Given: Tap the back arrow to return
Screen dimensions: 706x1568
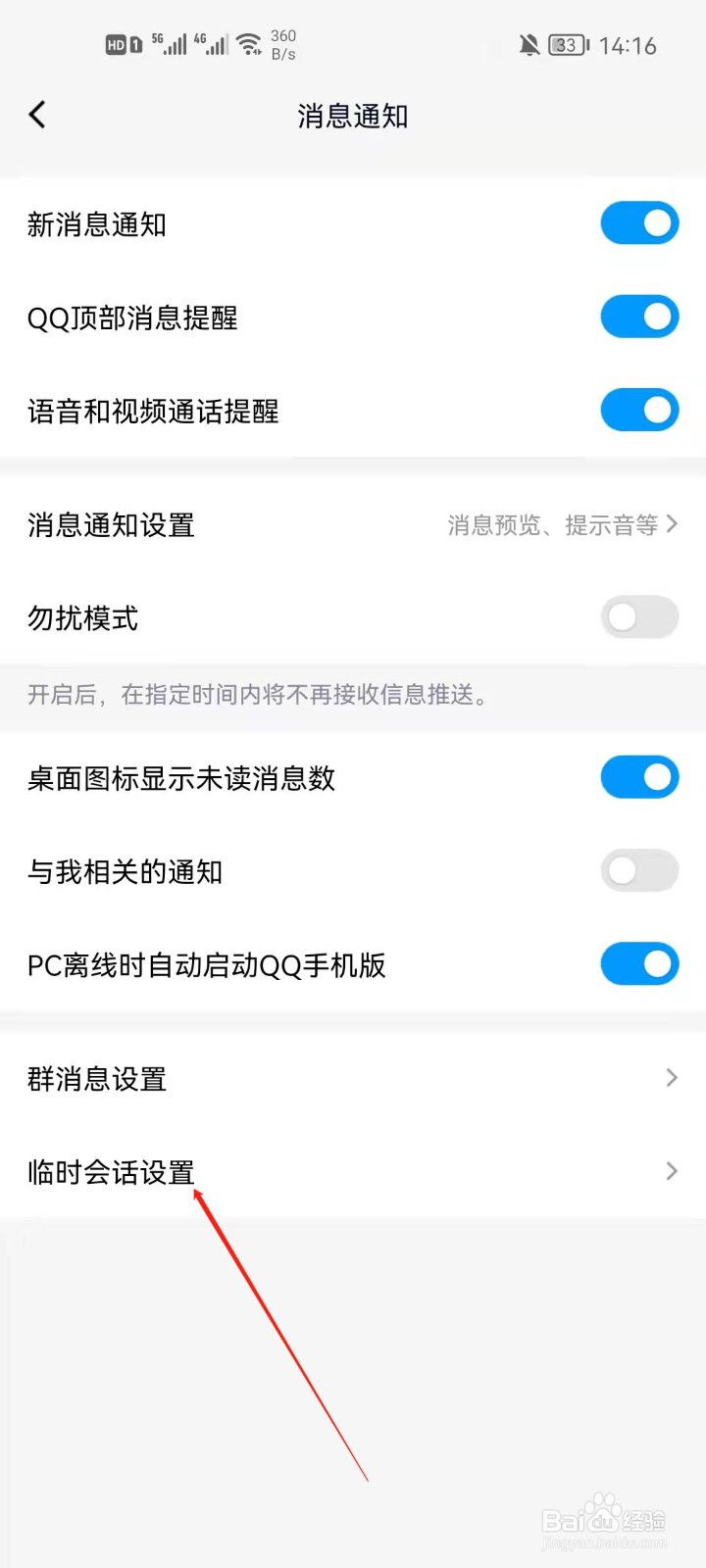Looking at the screenshot, I should [x=37, y=115].
